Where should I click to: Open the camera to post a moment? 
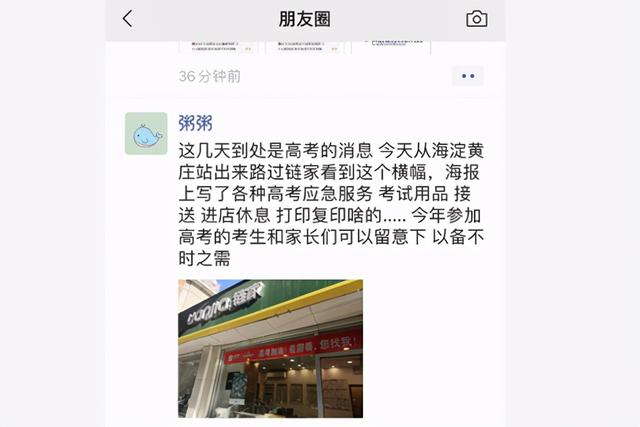pos(477,19)
